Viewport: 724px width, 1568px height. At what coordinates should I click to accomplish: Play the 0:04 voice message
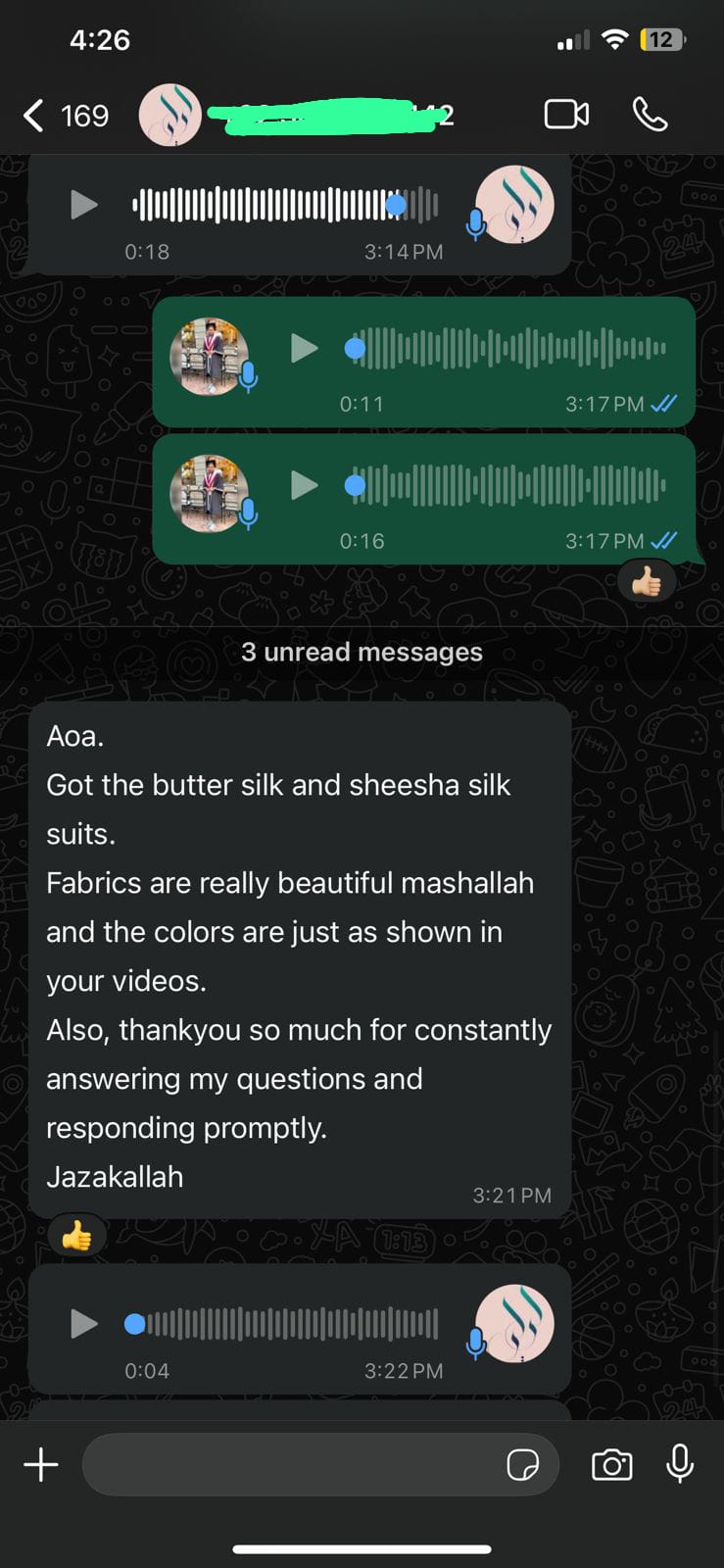[84, 1324]
